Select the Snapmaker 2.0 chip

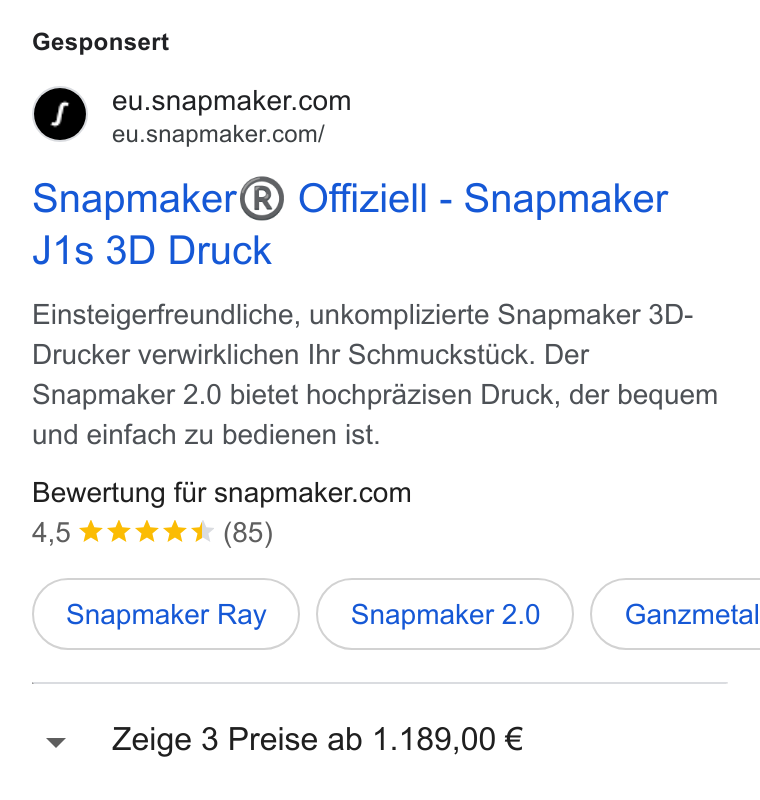(x=445, y=614)
